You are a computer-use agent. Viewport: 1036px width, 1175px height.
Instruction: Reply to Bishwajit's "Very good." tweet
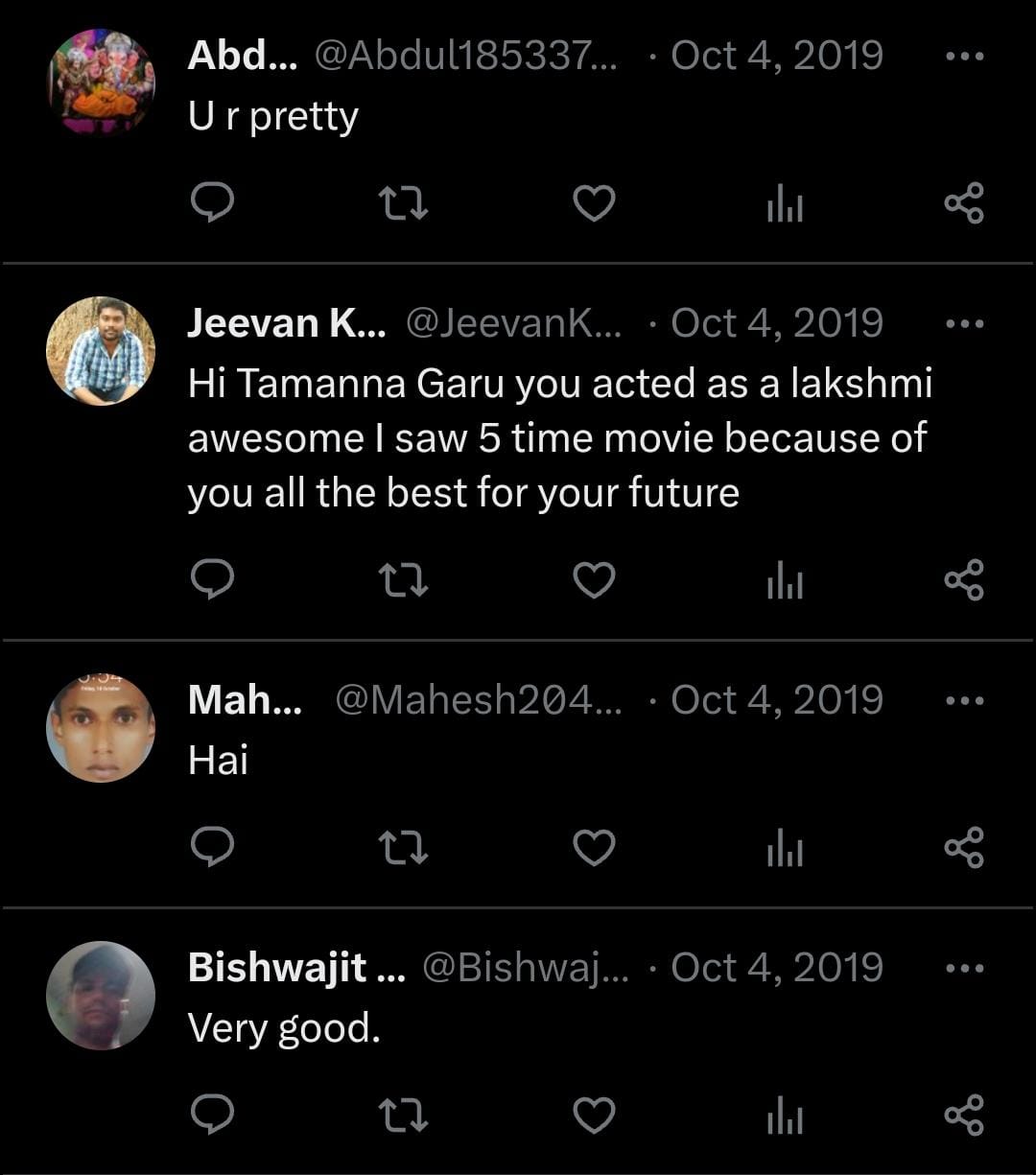[212, 1115]
